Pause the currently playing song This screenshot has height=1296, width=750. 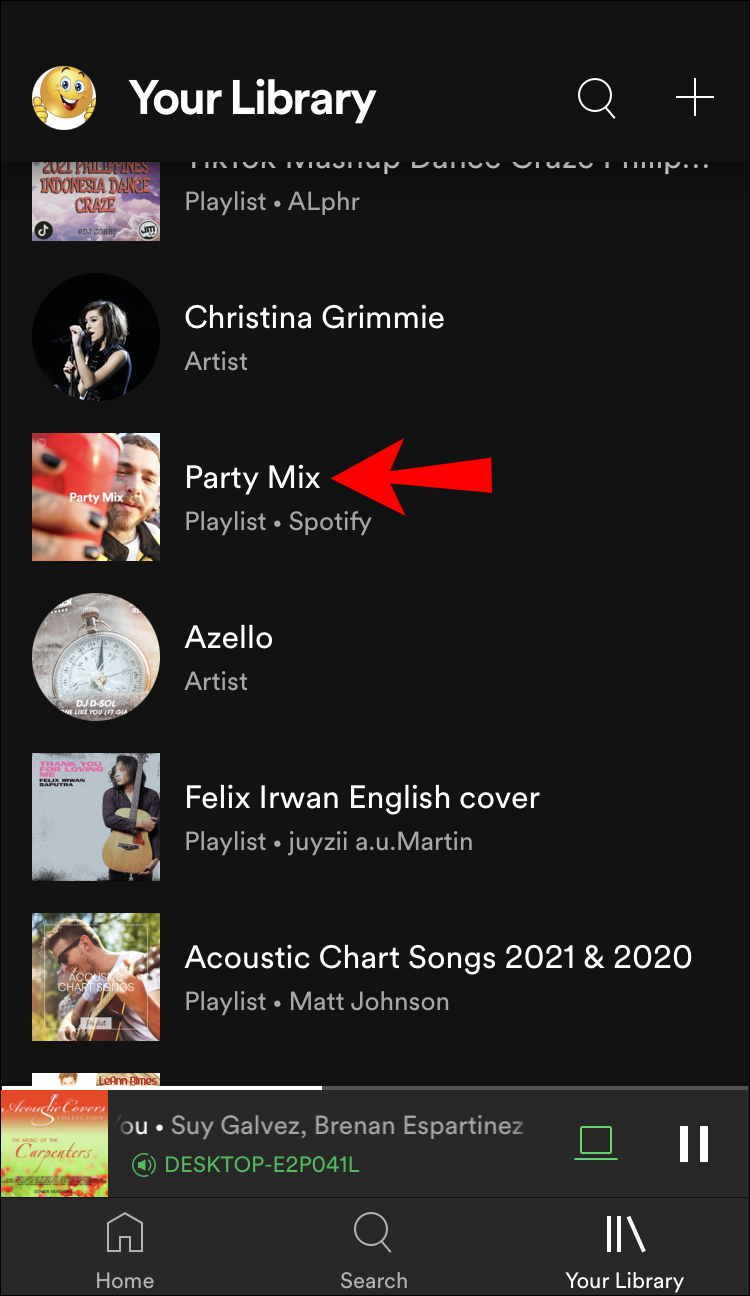point(694,1143)
